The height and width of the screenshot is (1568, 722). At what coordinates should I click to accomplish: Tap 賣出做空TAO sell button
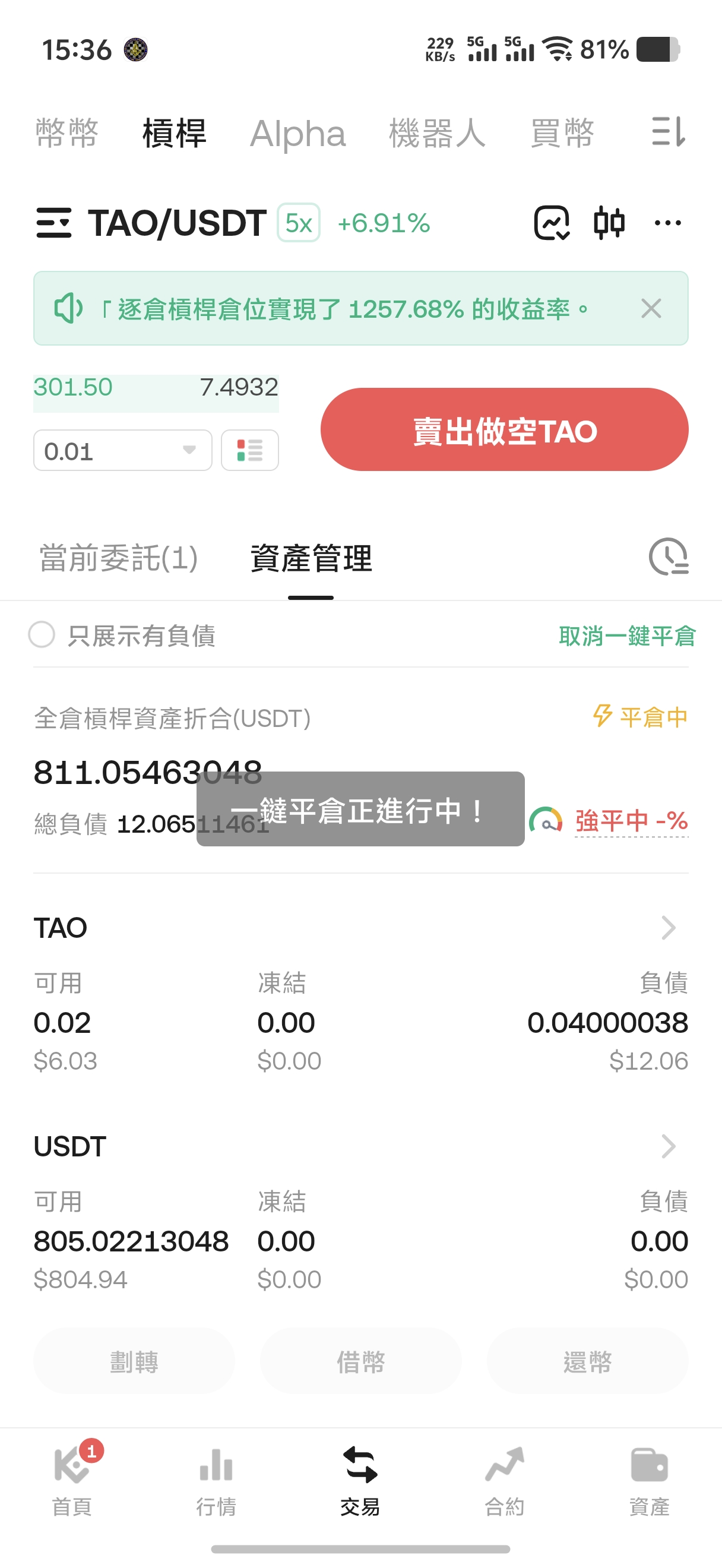click(504, 430)
